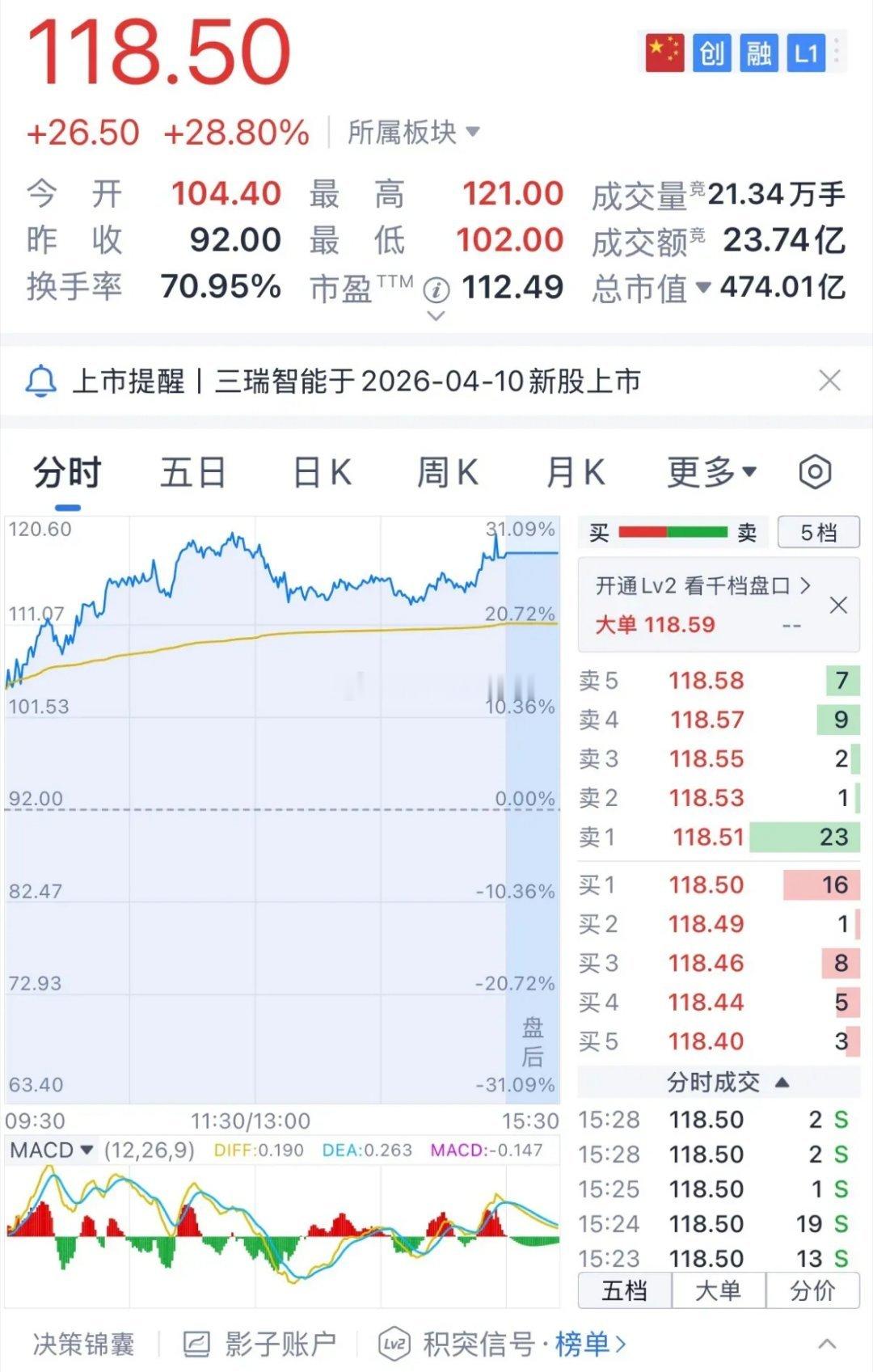Switch order panel to 大单 view
This screenshot has height=1372, width=873.
point(719,1291)
